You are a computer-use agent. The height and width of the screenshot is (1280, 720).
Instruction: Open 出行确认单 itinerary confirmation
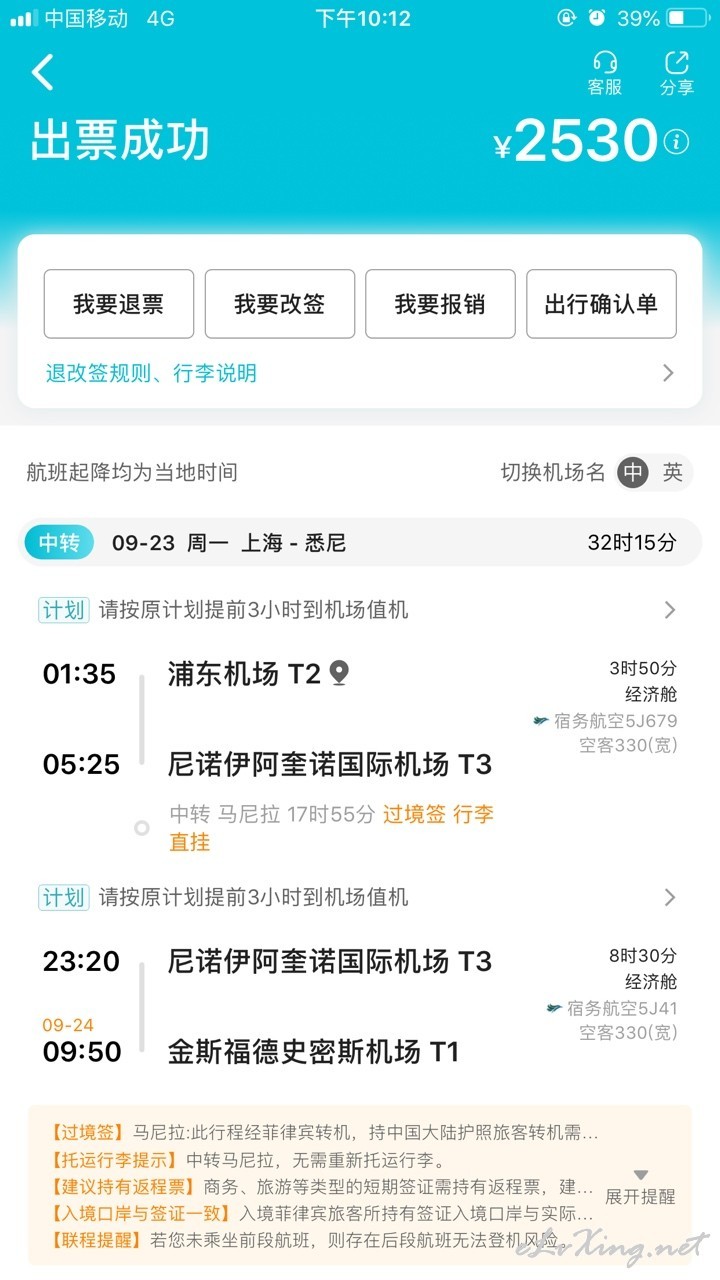point(601,304)
